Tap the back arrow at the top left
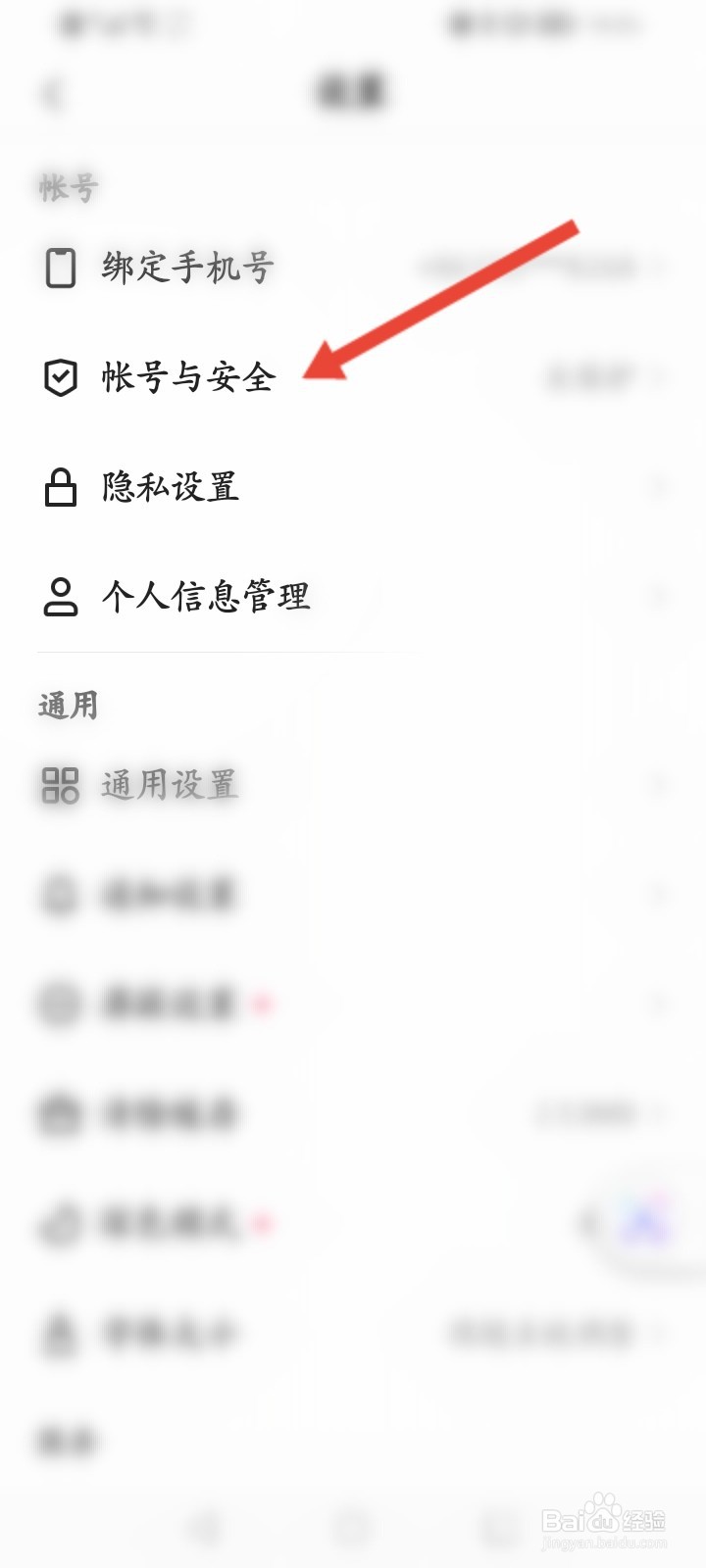Viewport: 706px width, 1568px height. click(x=51, y=95)
